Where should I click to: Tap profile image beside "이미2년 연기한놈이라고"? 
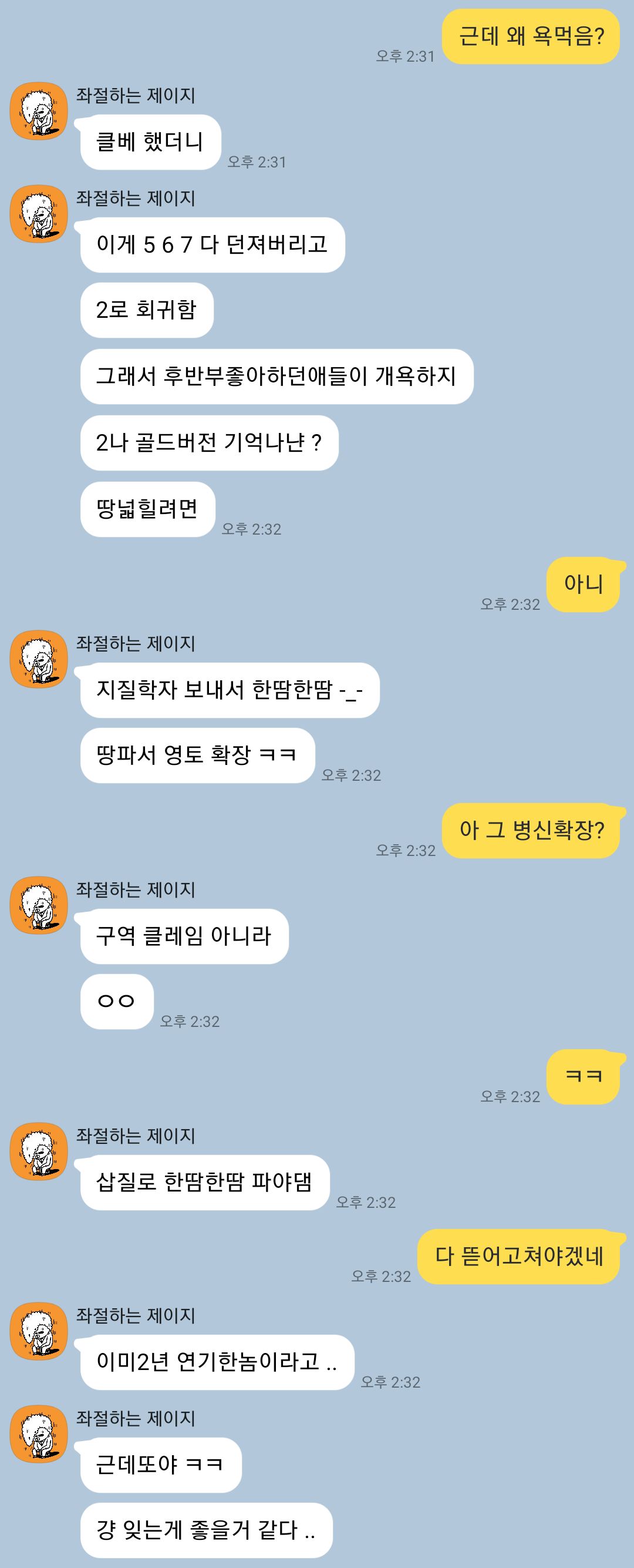tap(38, 1331)
